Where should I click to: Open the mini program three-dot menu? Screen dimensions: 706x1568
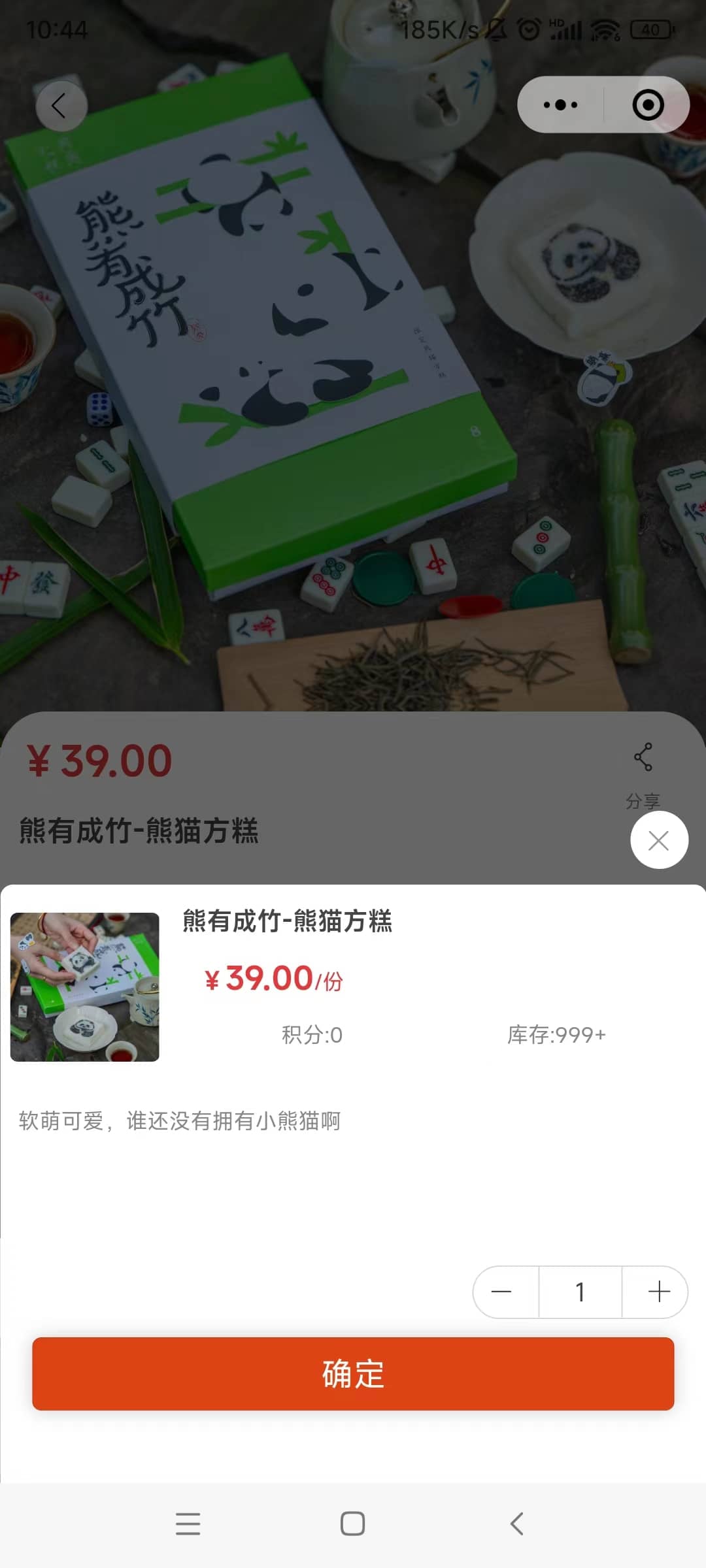pos(561,105)
